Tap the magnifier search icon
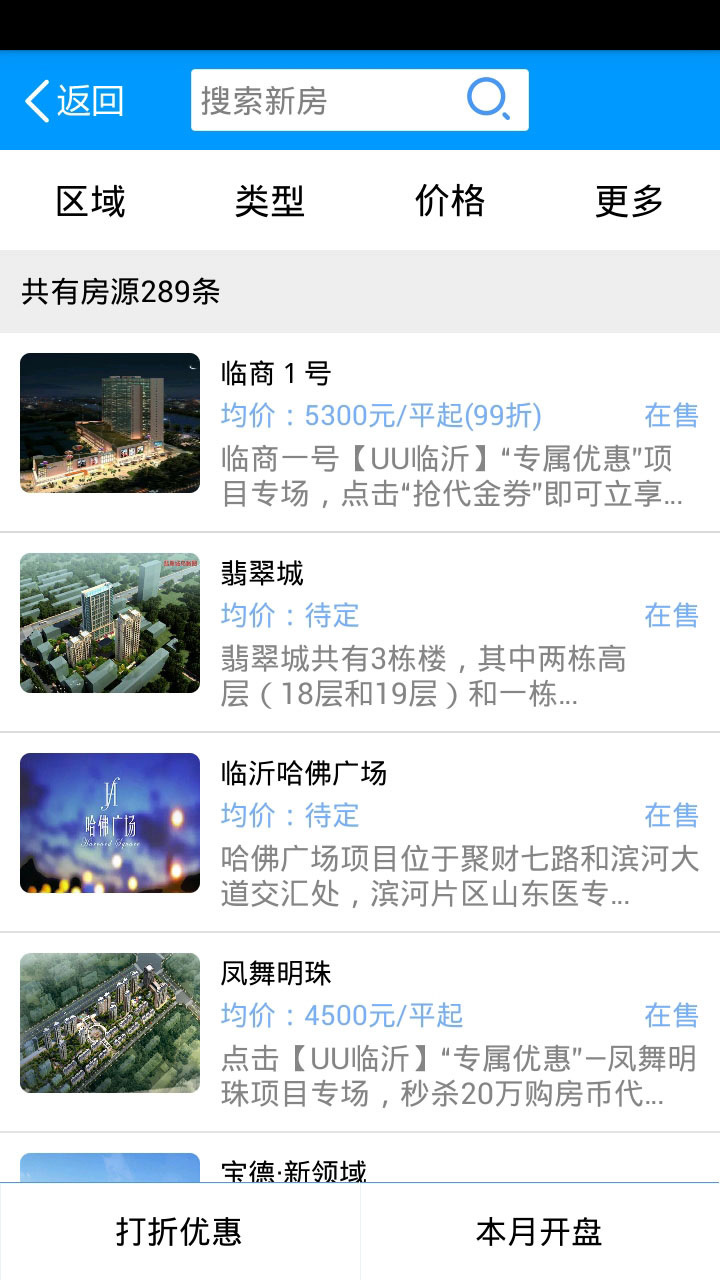Viewport: 720px width, 1280px height. [489, 100]
